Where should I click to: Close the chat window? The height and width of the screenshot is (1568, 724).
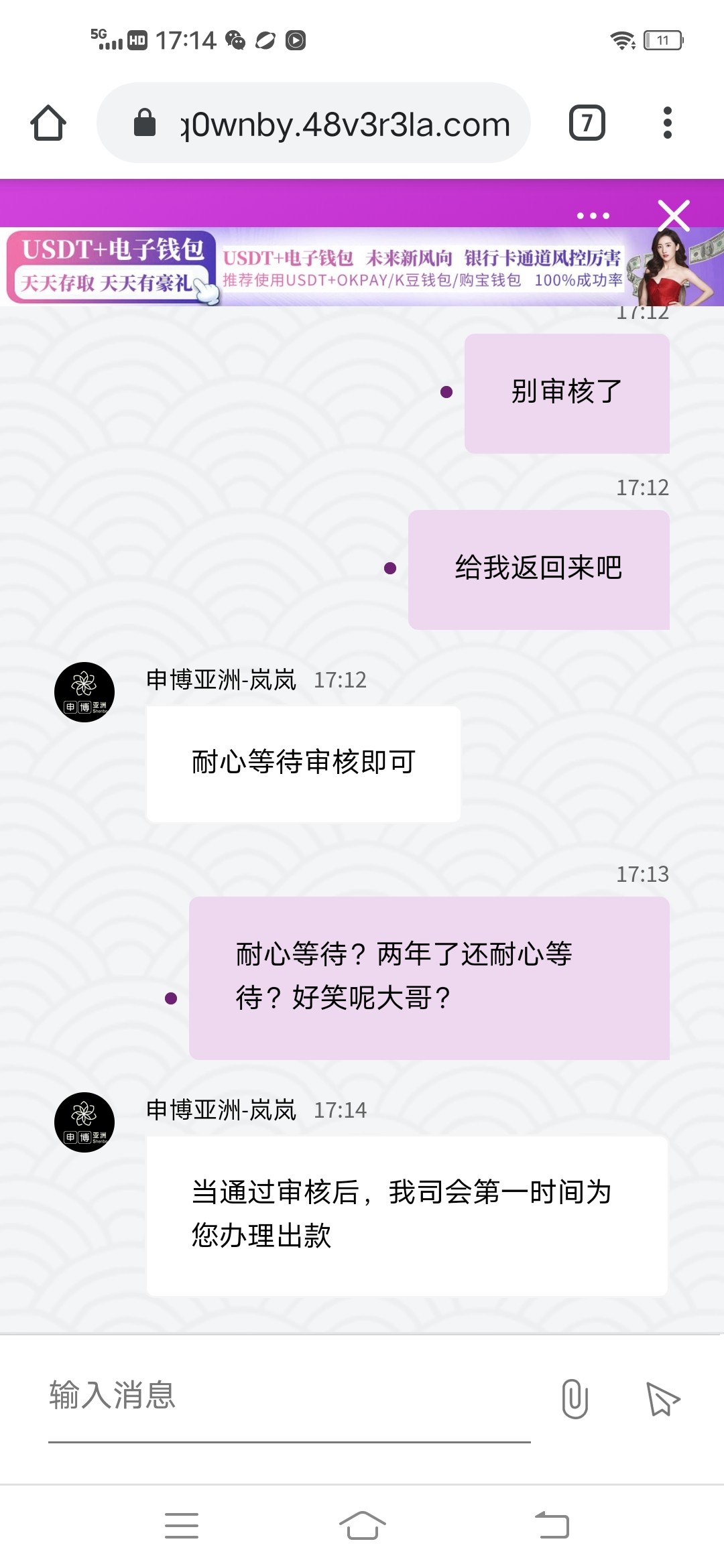pyautogui.click(x=674, y=216)
